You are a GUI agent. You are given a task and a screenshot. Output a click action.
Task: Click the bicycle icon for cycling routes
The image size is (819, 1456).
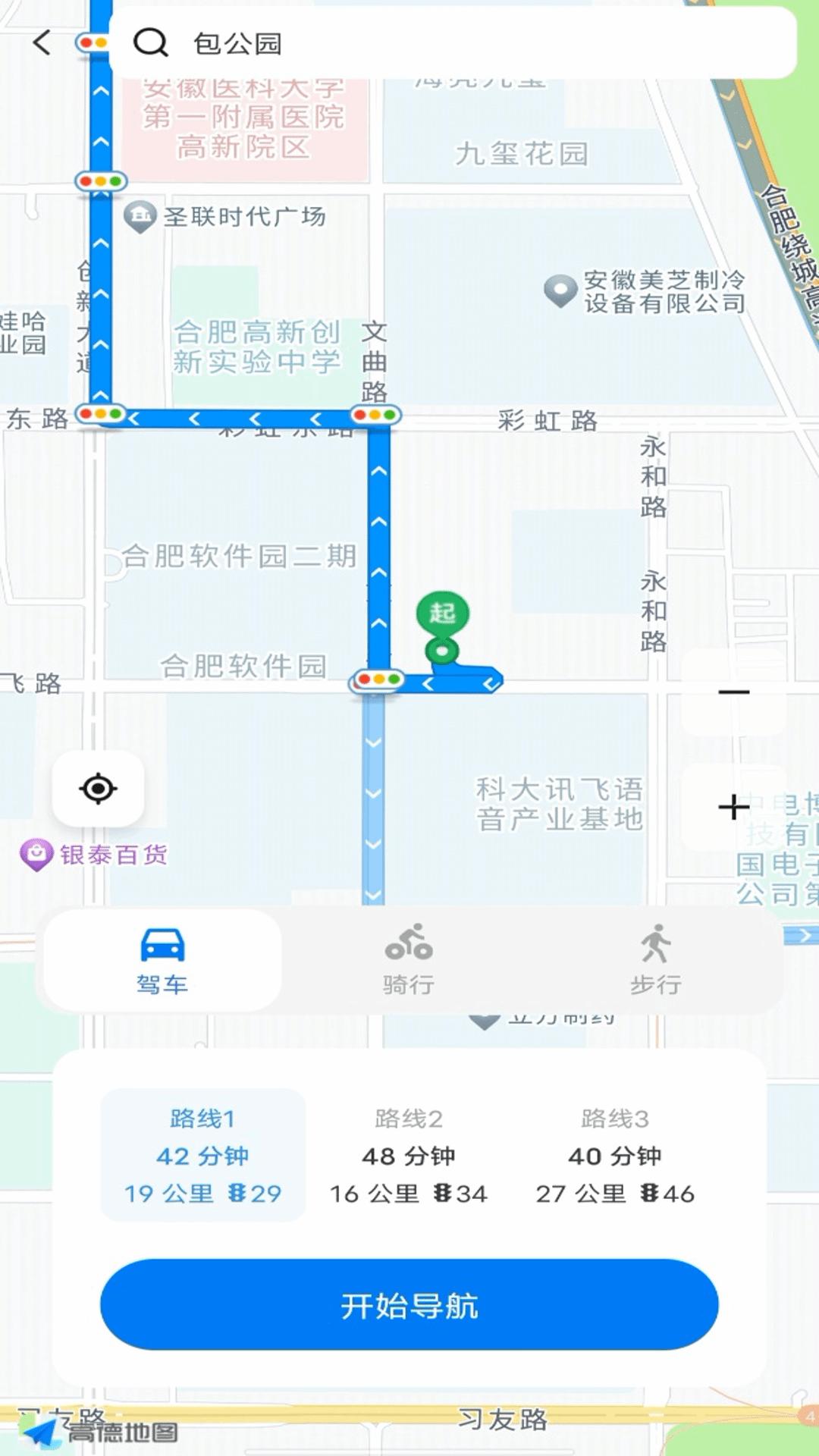pyautogui.click(x=407, y=943)
